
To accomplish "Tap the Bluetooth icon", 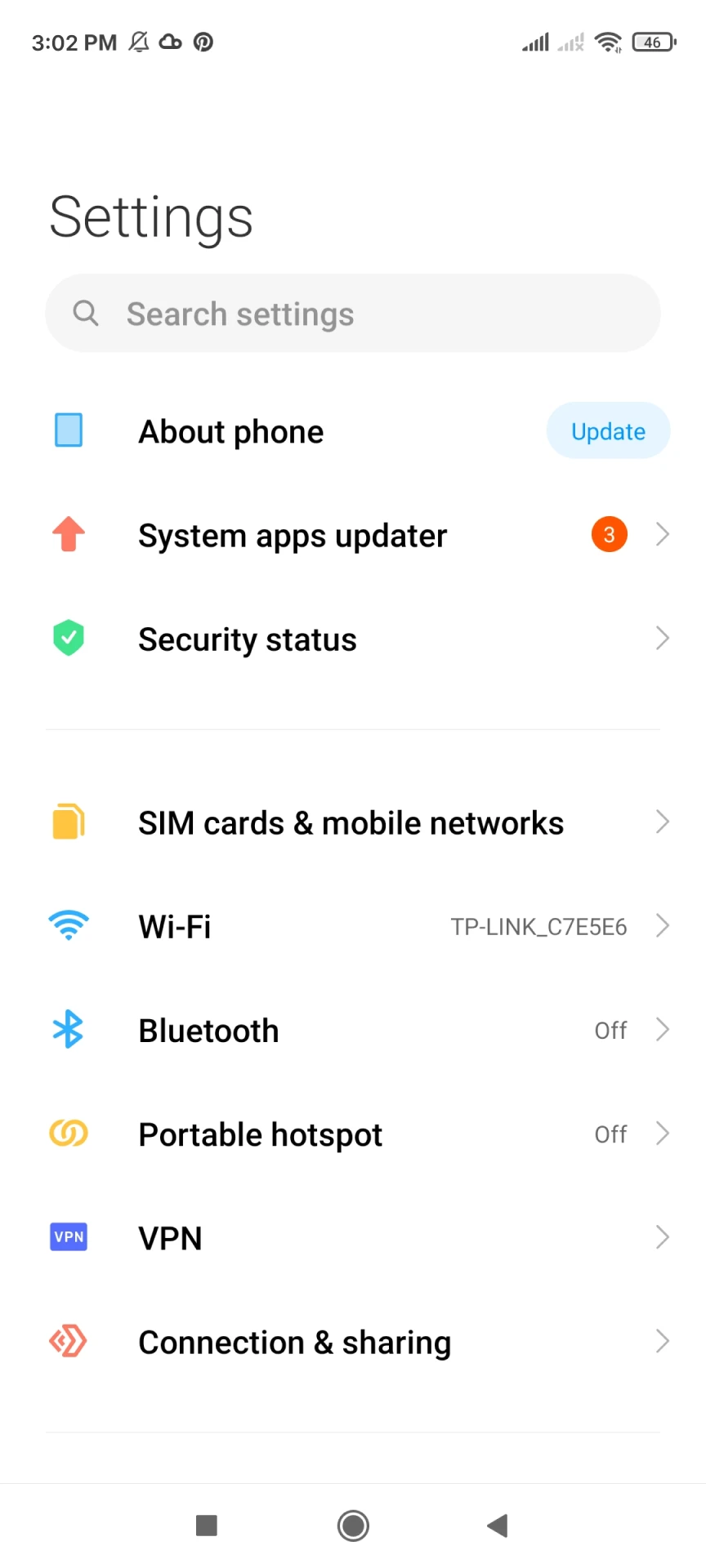I will click(x=69, y=1029).
